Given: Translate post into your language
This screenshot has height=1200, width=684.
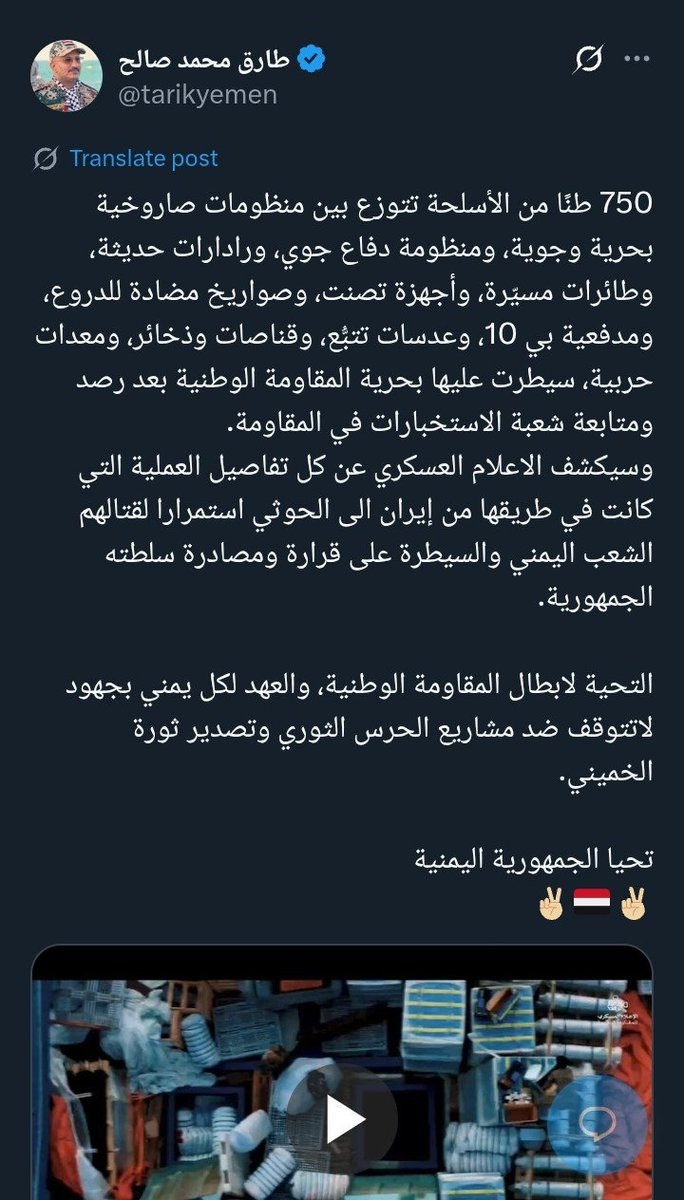Looking at the screenshot, I should coord(144,158).
